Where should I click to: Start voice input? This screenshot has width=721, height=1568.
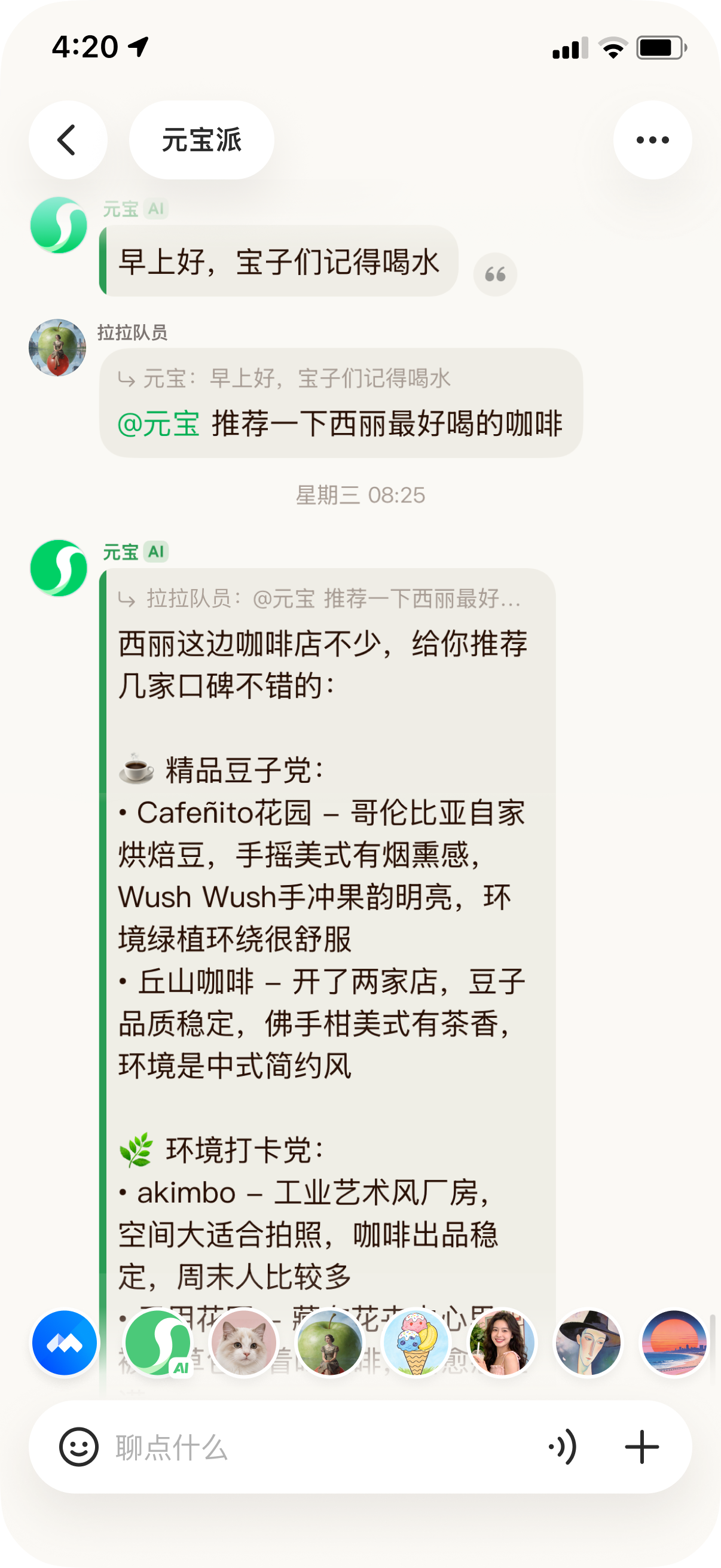click(x=563, y=1447)
